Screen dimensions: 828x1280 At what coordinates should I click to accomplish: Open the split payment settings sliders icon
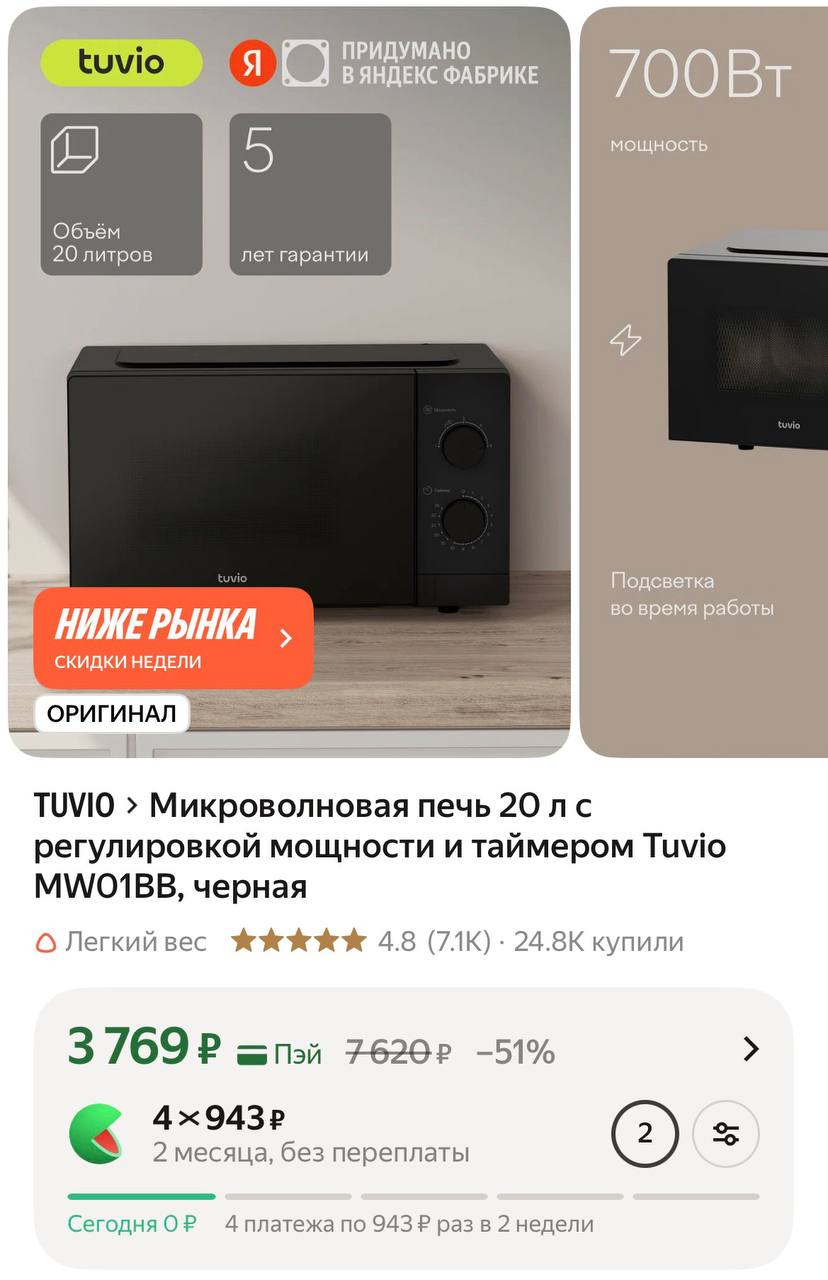tap(726, 1133)
